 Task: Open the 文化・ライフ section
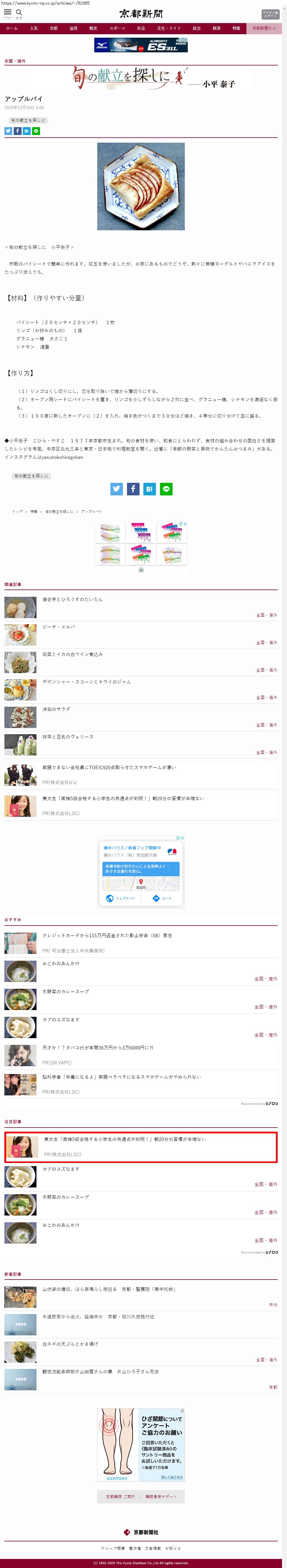168,28
